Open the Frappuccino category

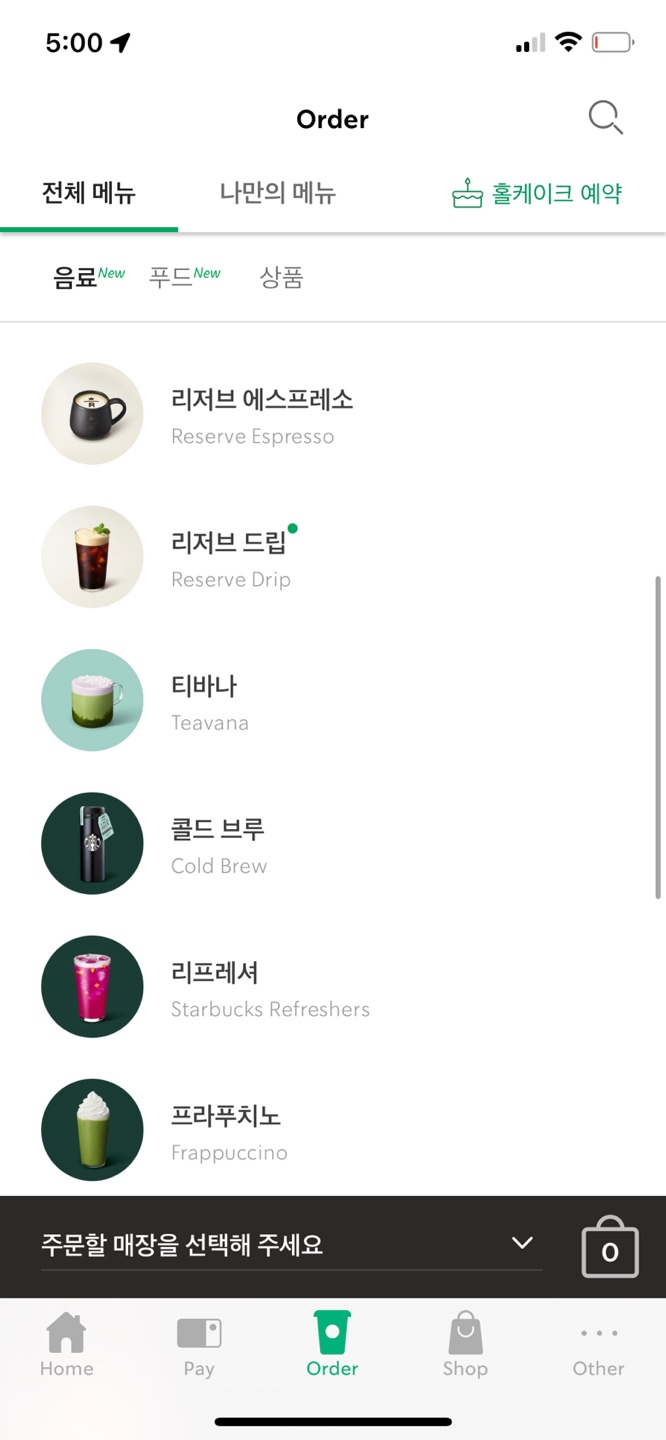pyautogui.click(x=228, y=1129)
